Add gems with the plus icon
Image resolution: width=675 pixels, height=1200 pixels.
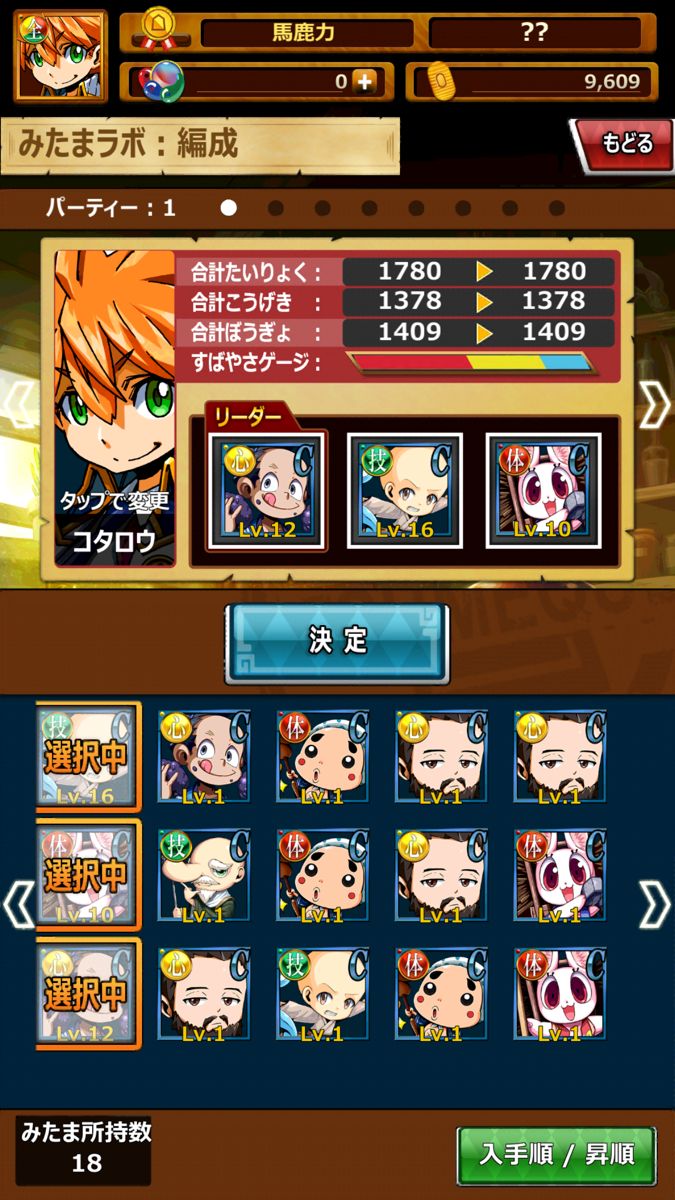365,82
